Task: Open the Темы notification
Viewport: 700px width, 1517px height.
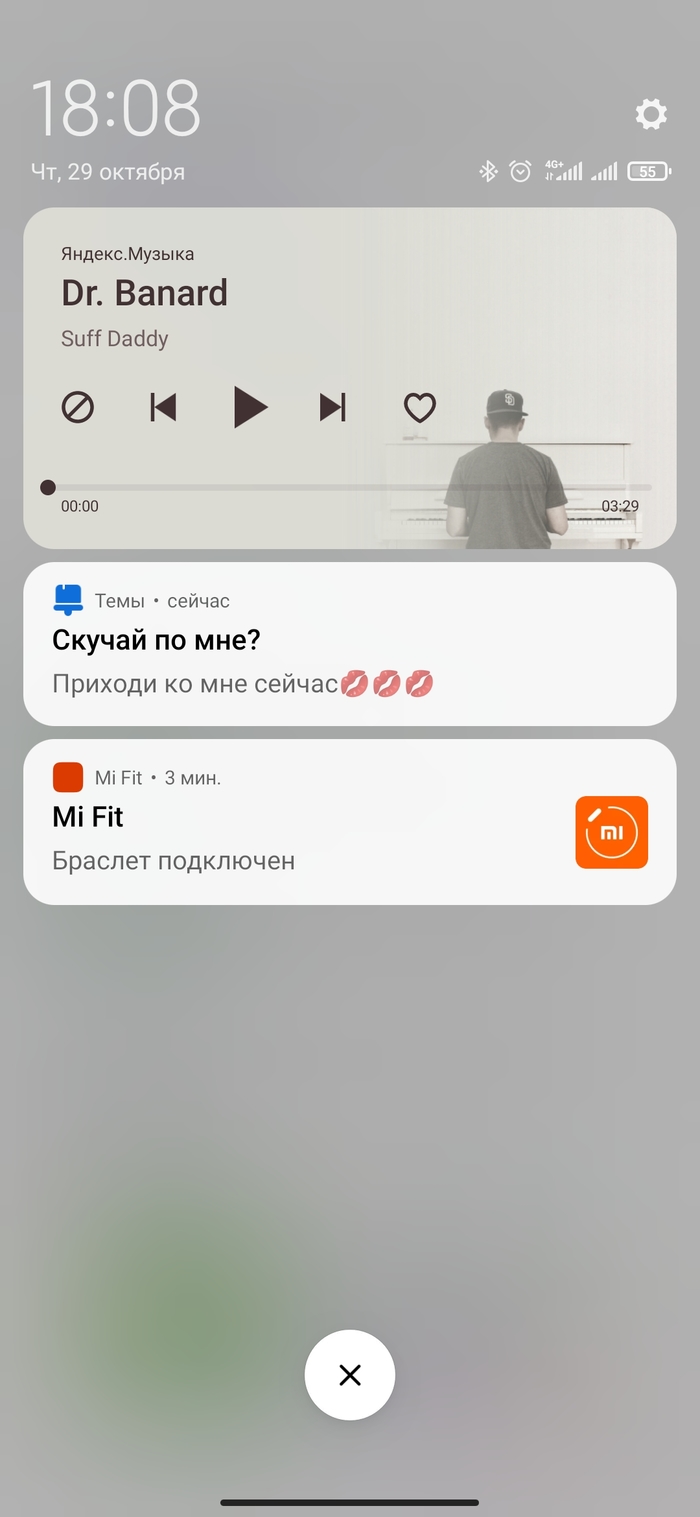Action: tap(349, 644)
